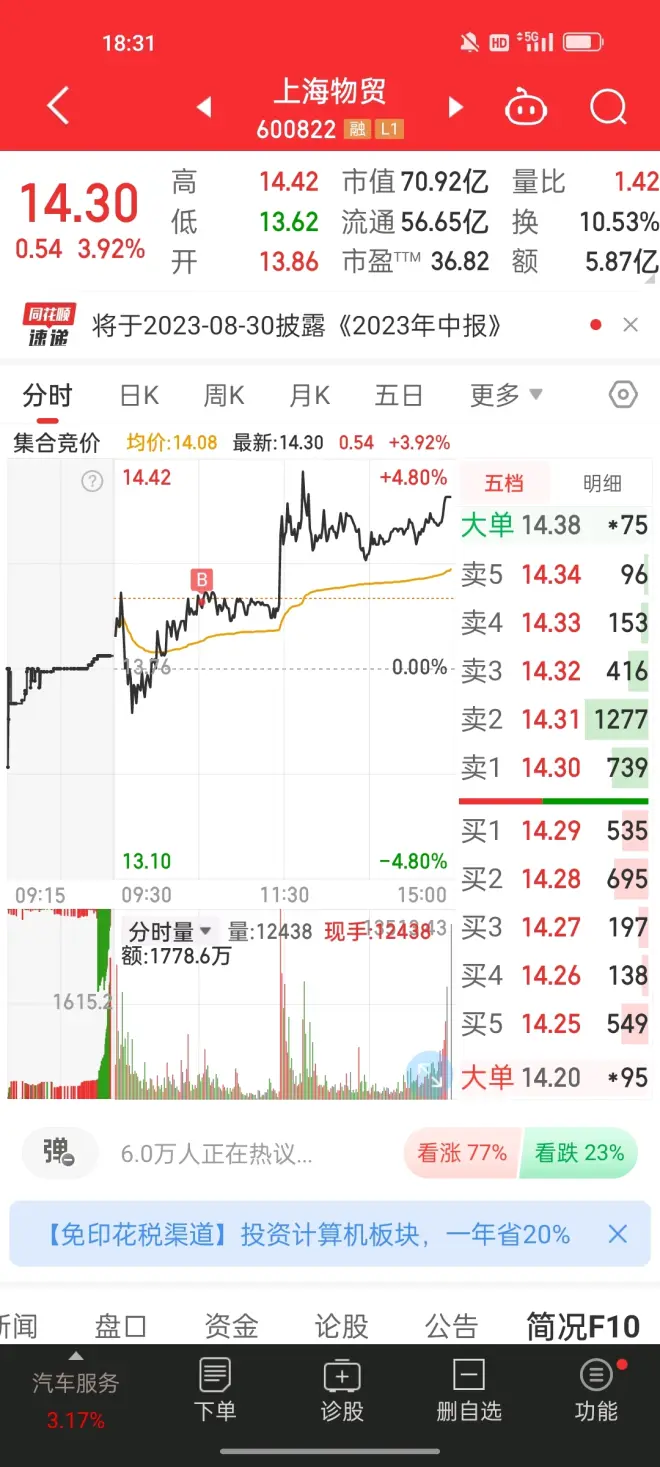Screen dimensions: 660x1467
Task: Vote 看涨 on this stock
Action: 462,1153
